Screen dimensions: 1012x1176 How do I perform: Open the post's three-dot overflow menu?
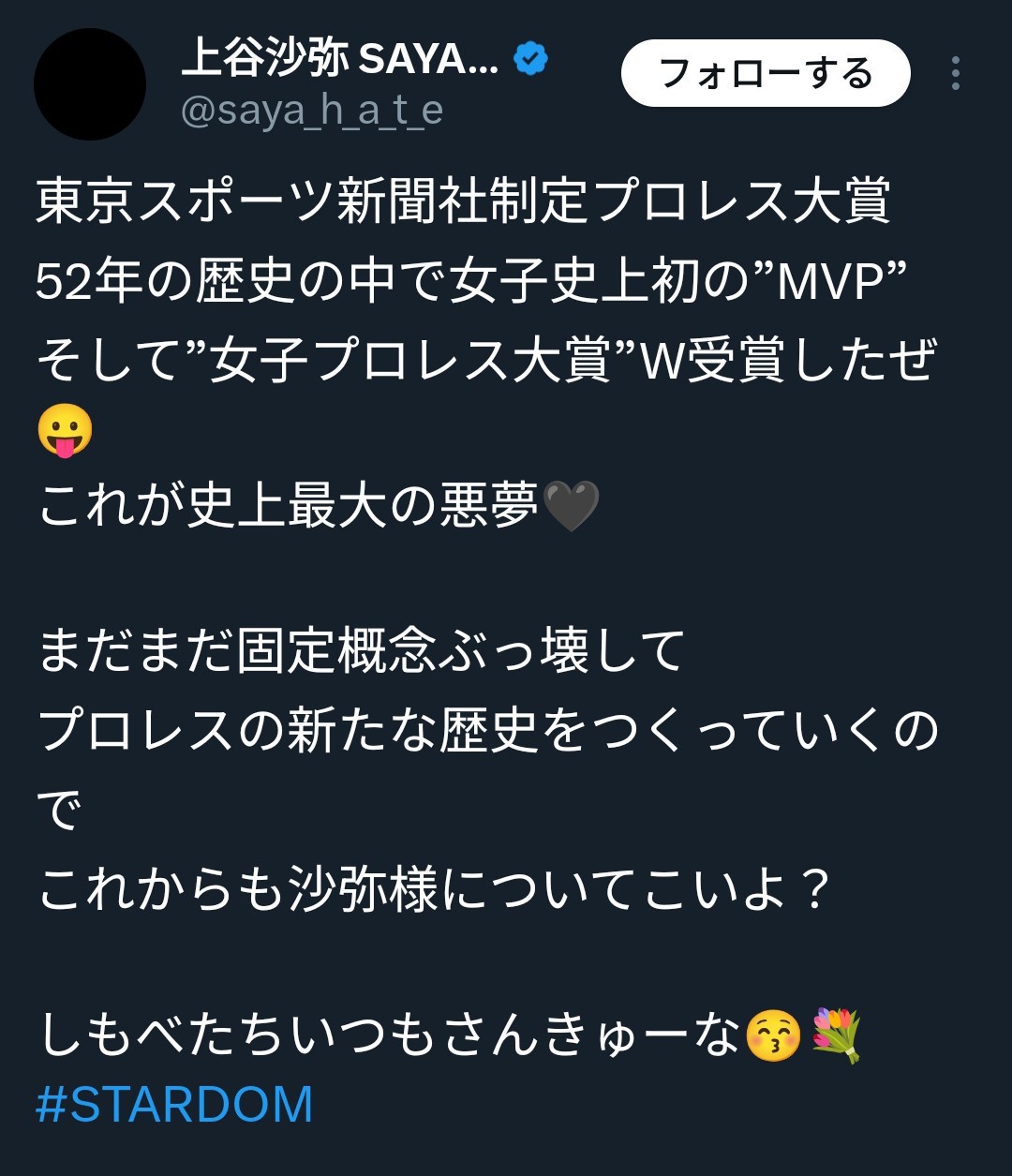click(955, 73)
